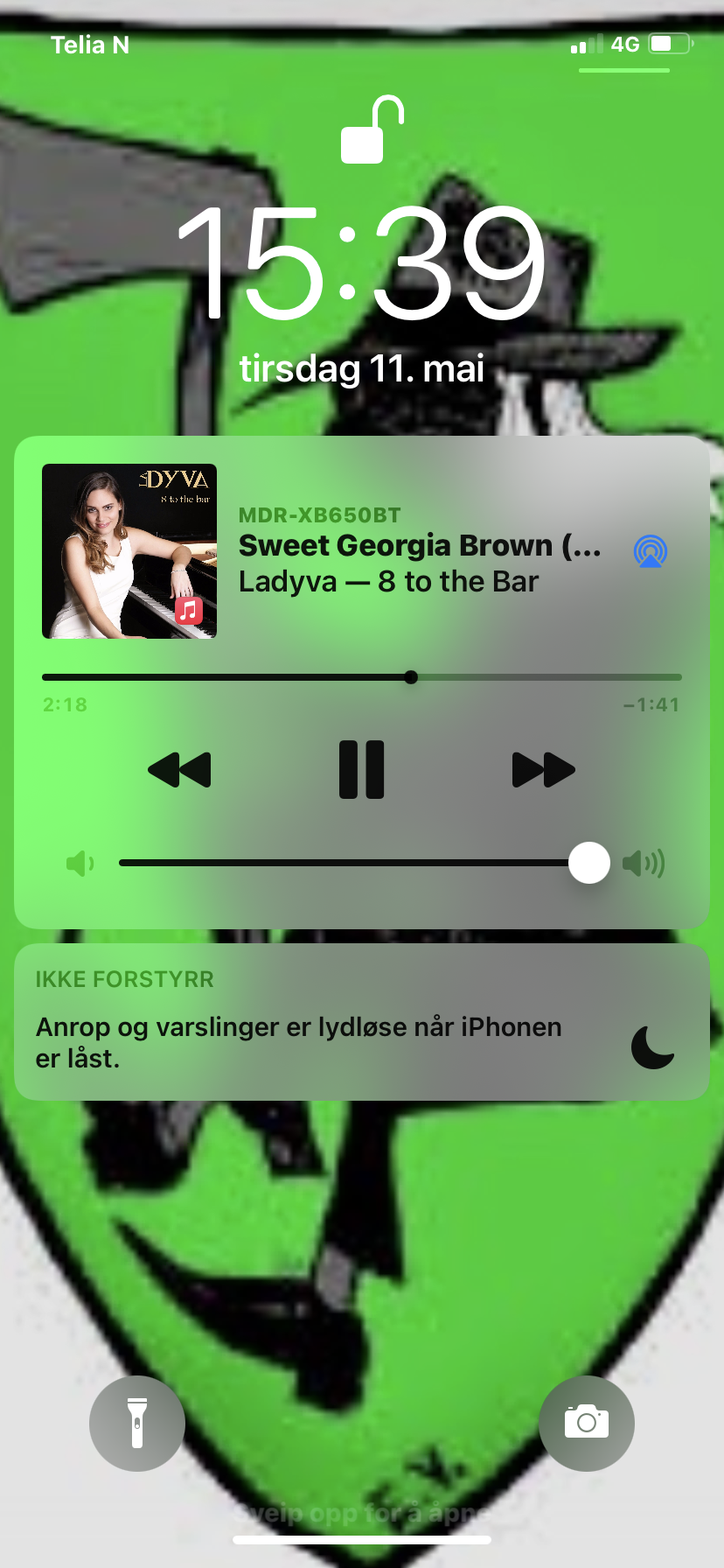Skip forward to the next track

543,770
